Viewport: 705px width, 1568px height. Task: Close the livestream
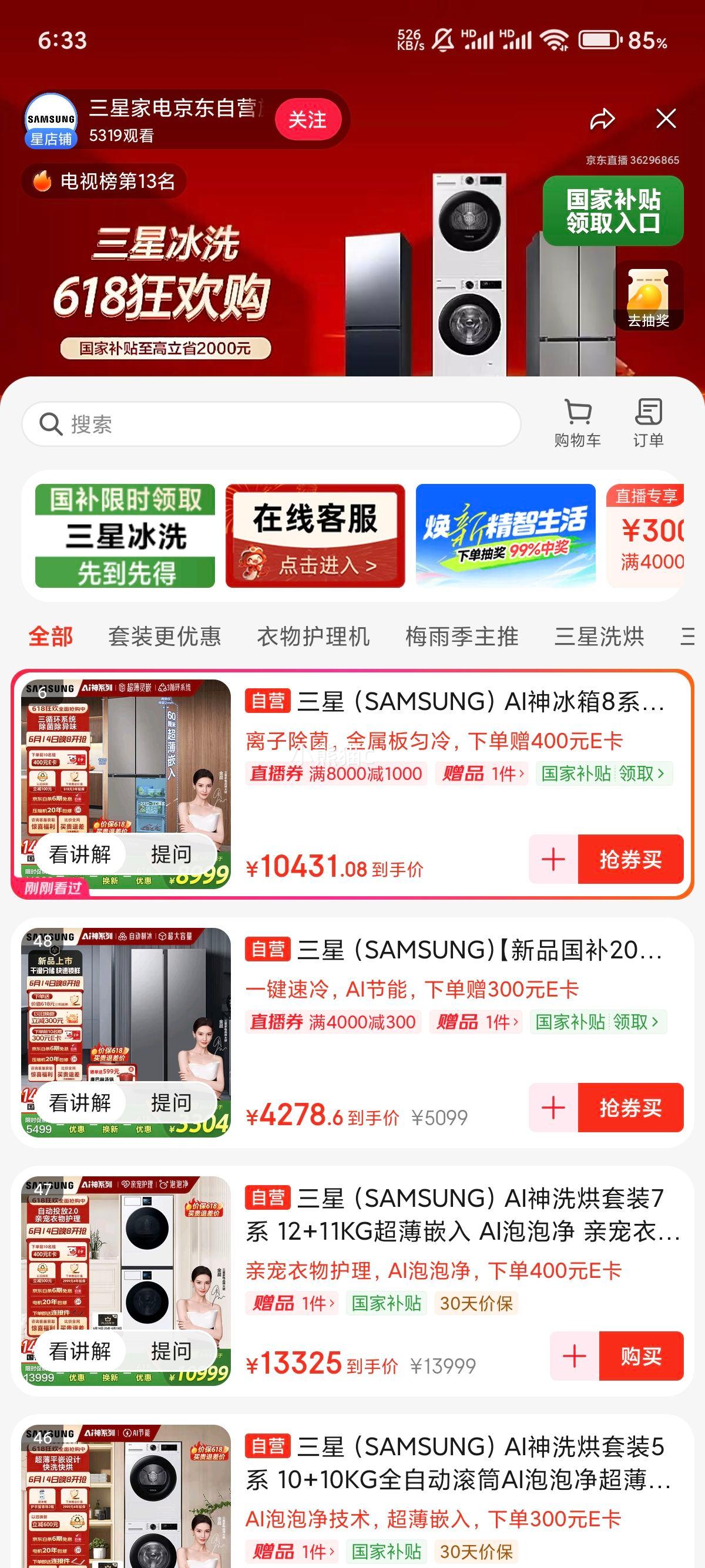(x=666, y=119)
